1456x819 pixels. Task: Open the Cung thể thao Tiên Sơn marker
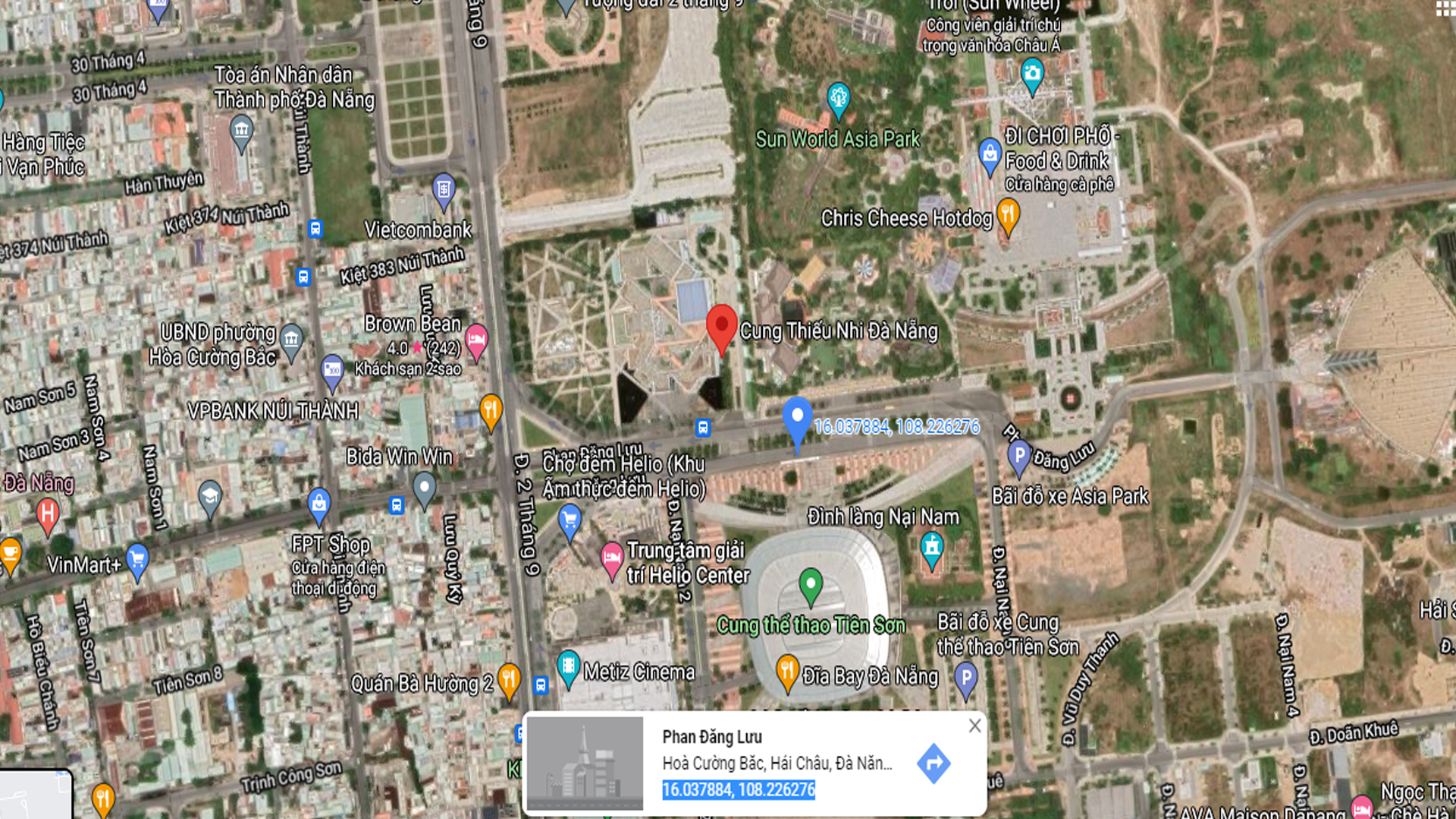[811, 585]
